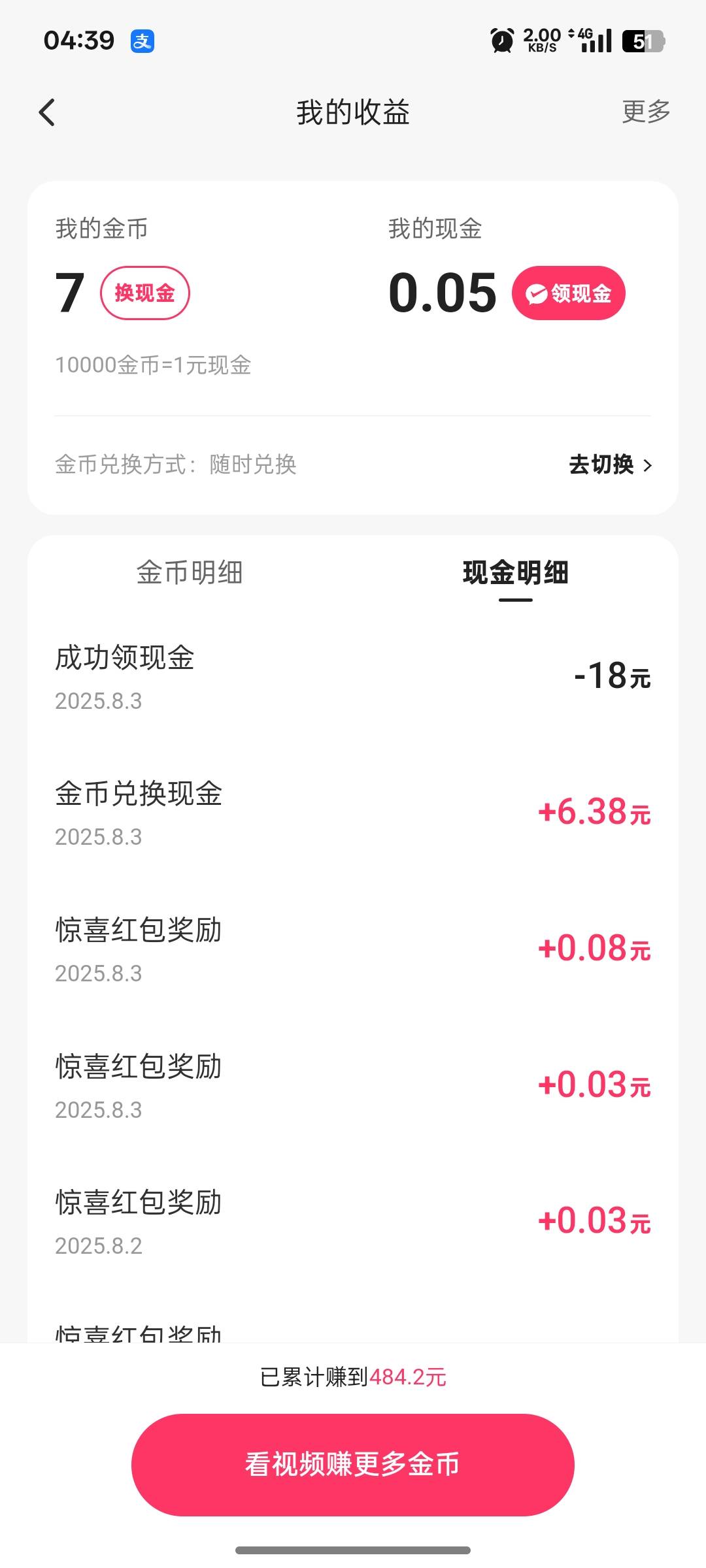
Task: Open 去切换 to change exchange method
Action: click(x=611, y=465)
